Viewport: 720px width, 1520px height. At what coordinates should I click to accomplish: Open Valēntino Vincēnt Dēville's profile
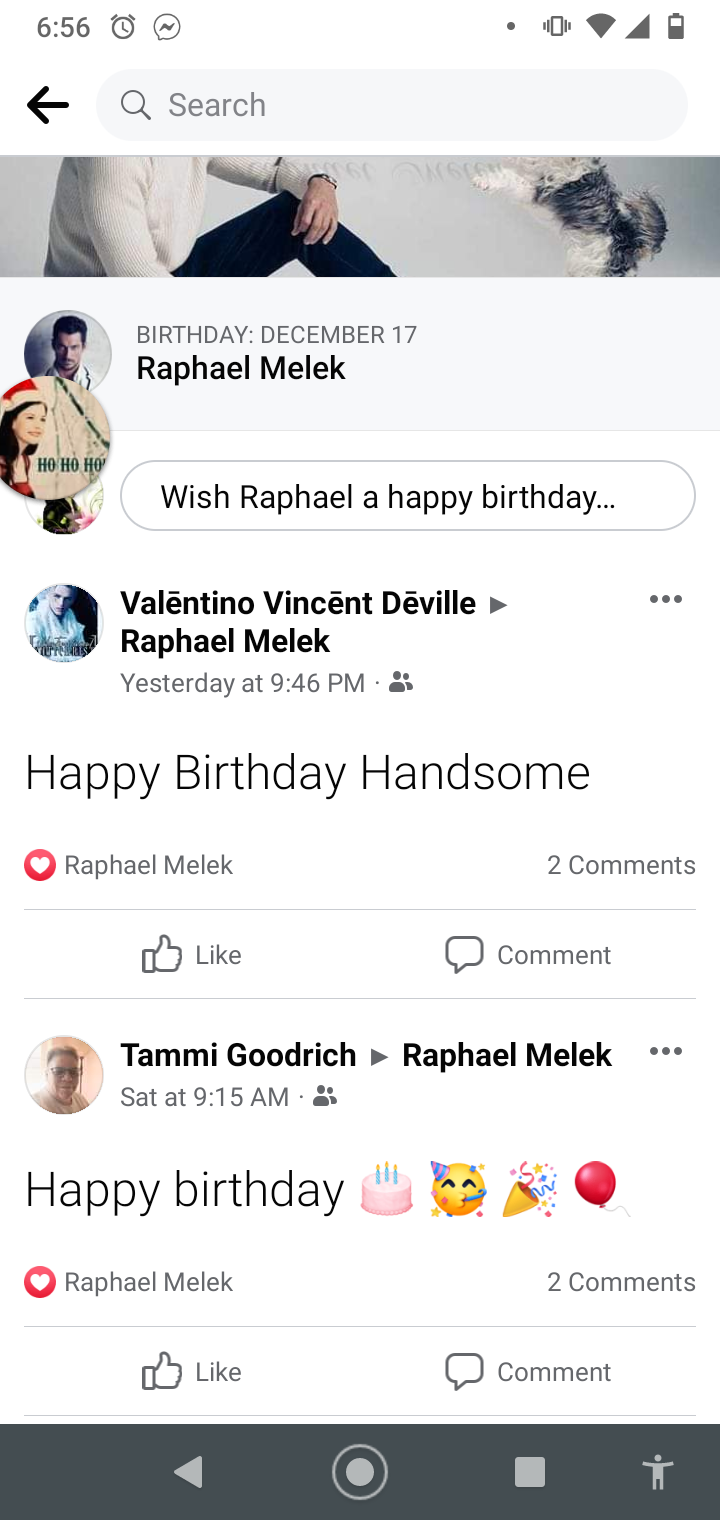click(298, 603)
